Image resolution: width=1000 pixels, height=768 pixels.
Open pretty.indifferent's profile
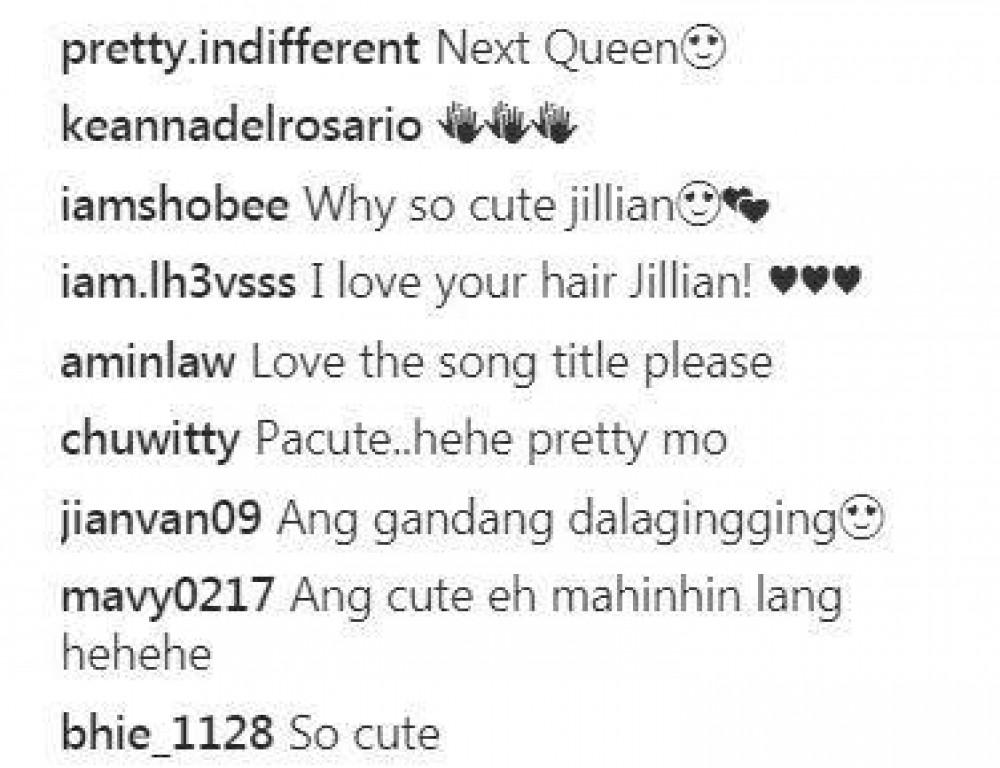click(238, 51)
